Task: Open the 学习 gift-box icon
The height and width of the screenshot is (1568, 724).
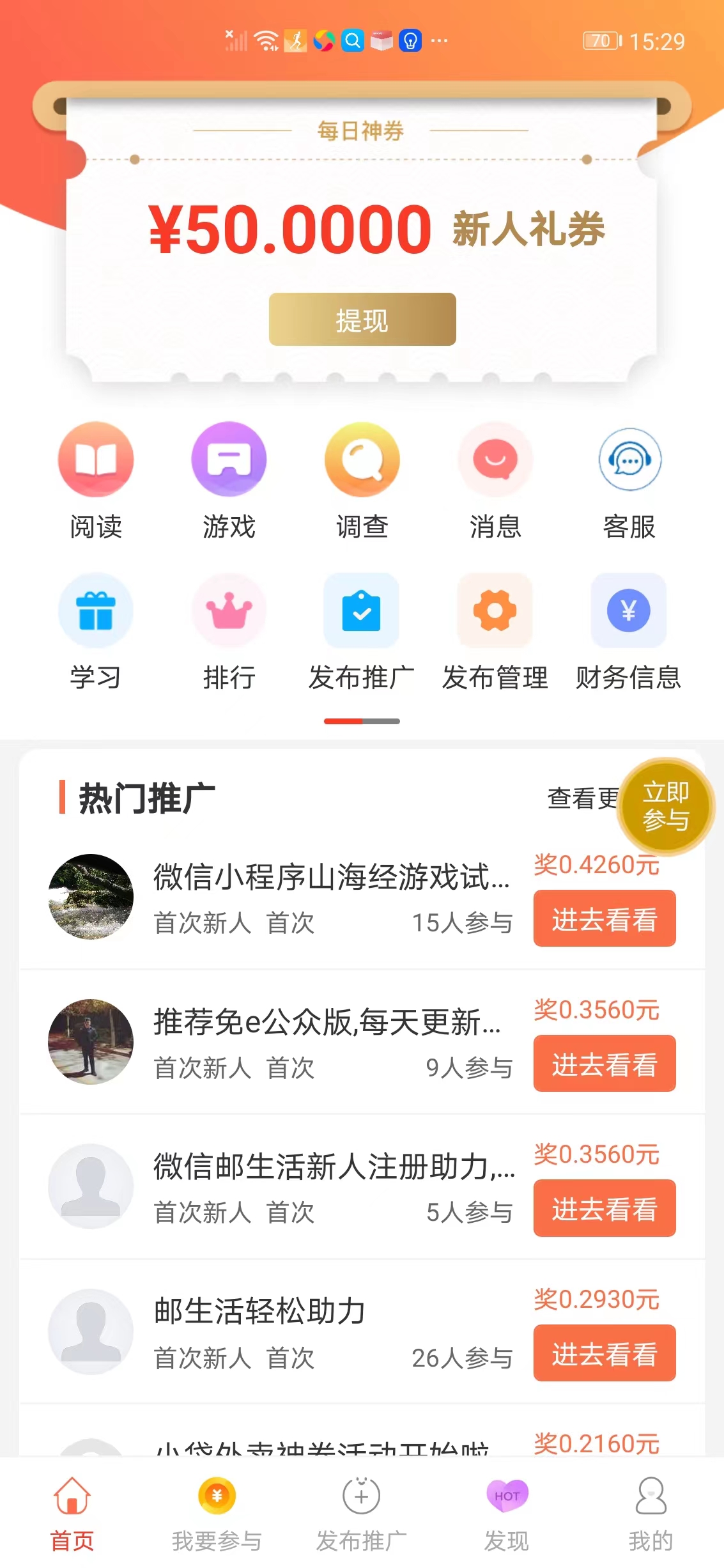Action: [96, 611]
